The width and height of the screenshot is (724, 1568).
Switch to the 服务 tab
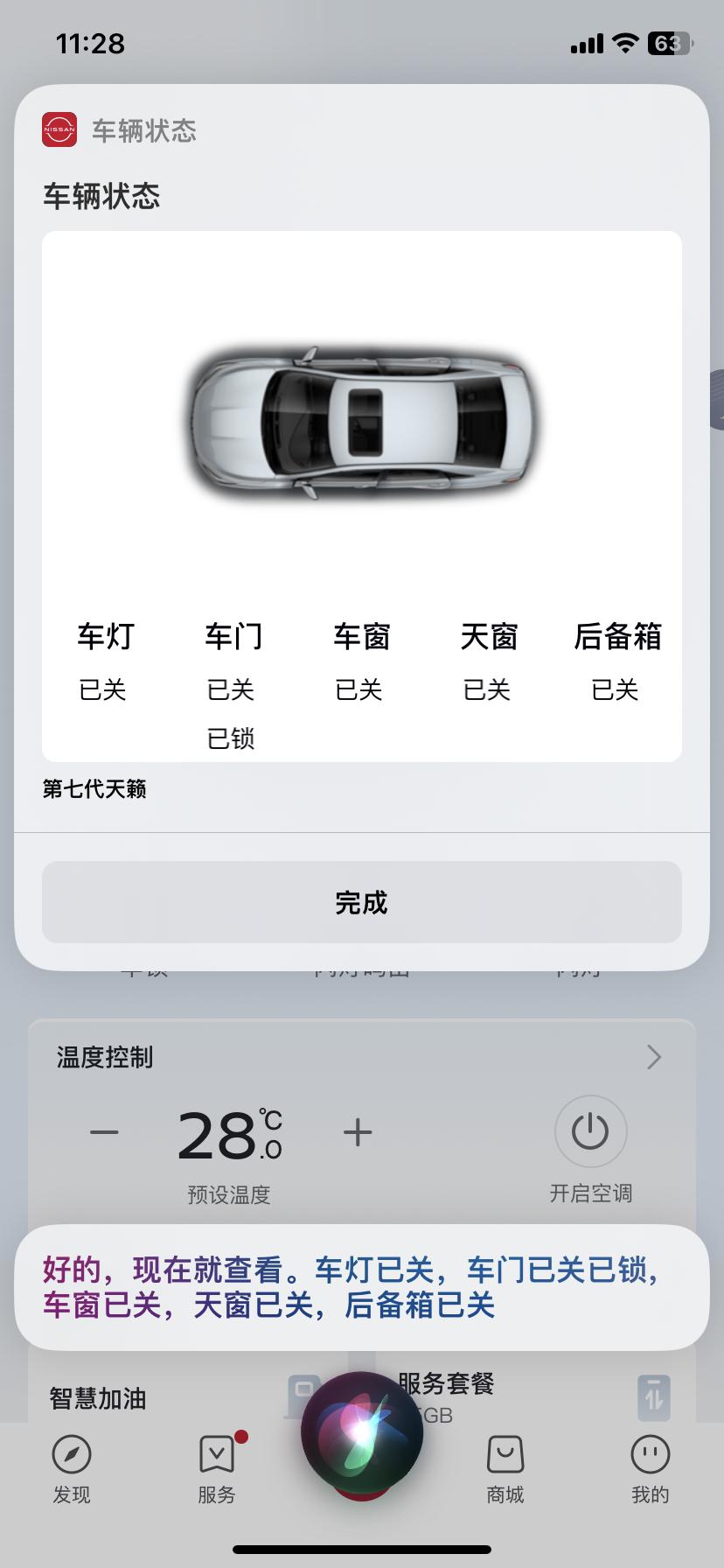click(x=217, y=1470)
